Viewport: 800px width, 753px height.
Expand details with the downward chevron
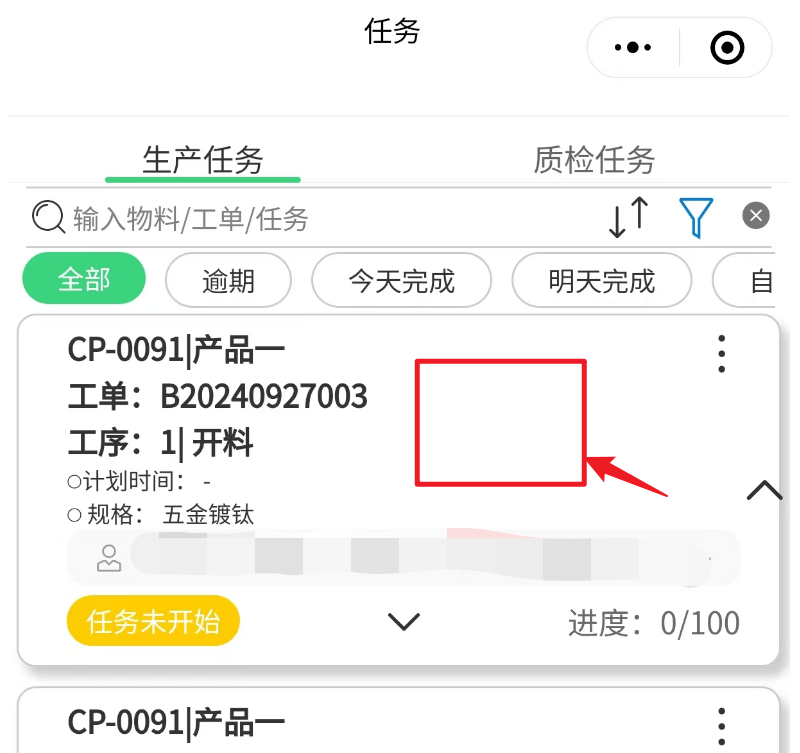pos(403,623)
